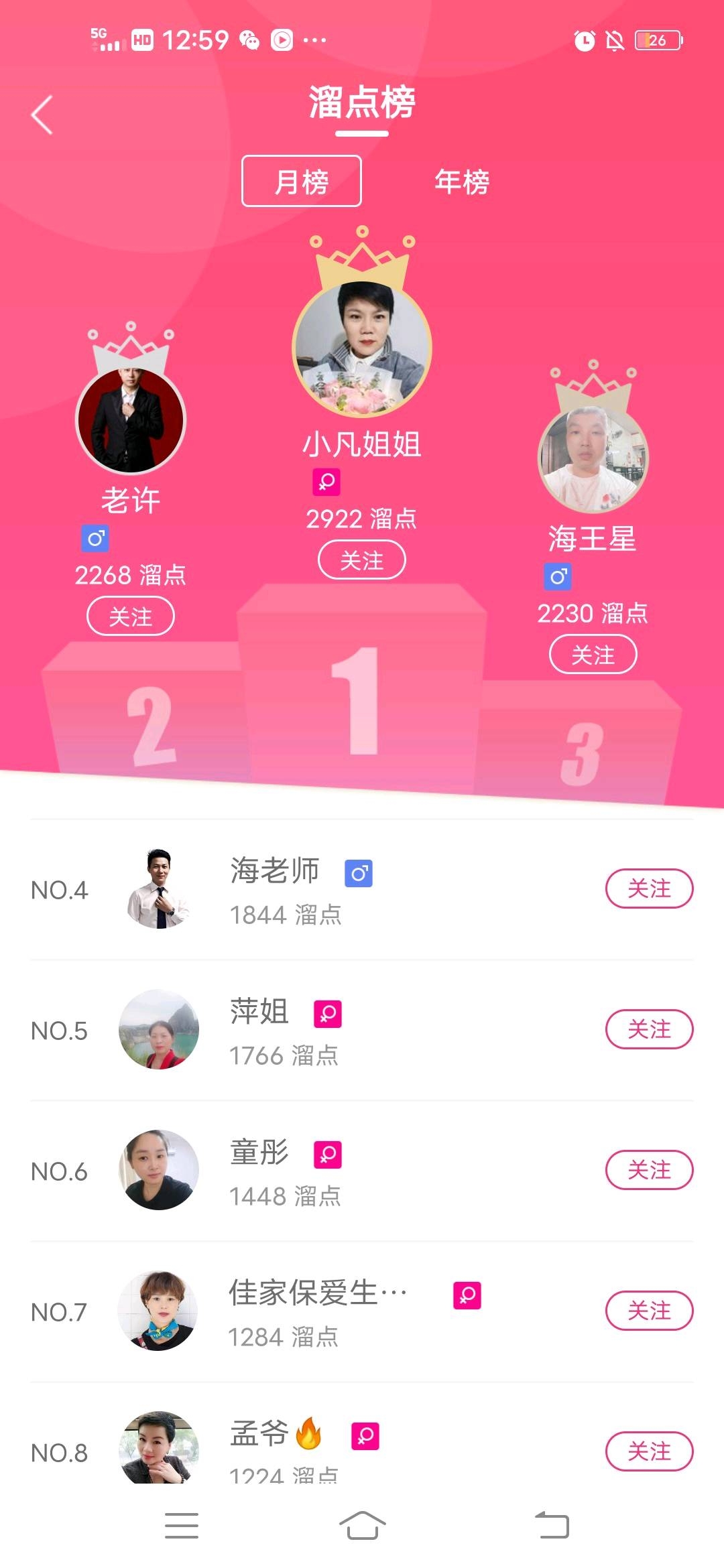Follow 孟爷 ranked NO.8

pos(649,1451)
